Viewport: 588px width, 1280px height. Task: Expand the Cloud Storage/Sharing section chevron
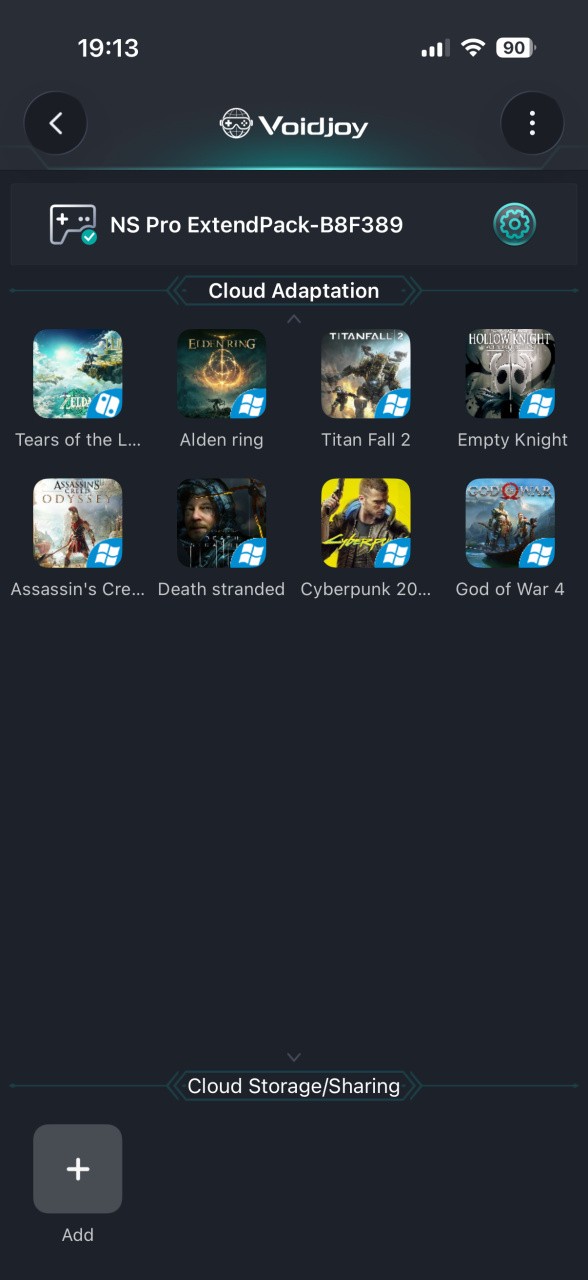(294, 1057)
